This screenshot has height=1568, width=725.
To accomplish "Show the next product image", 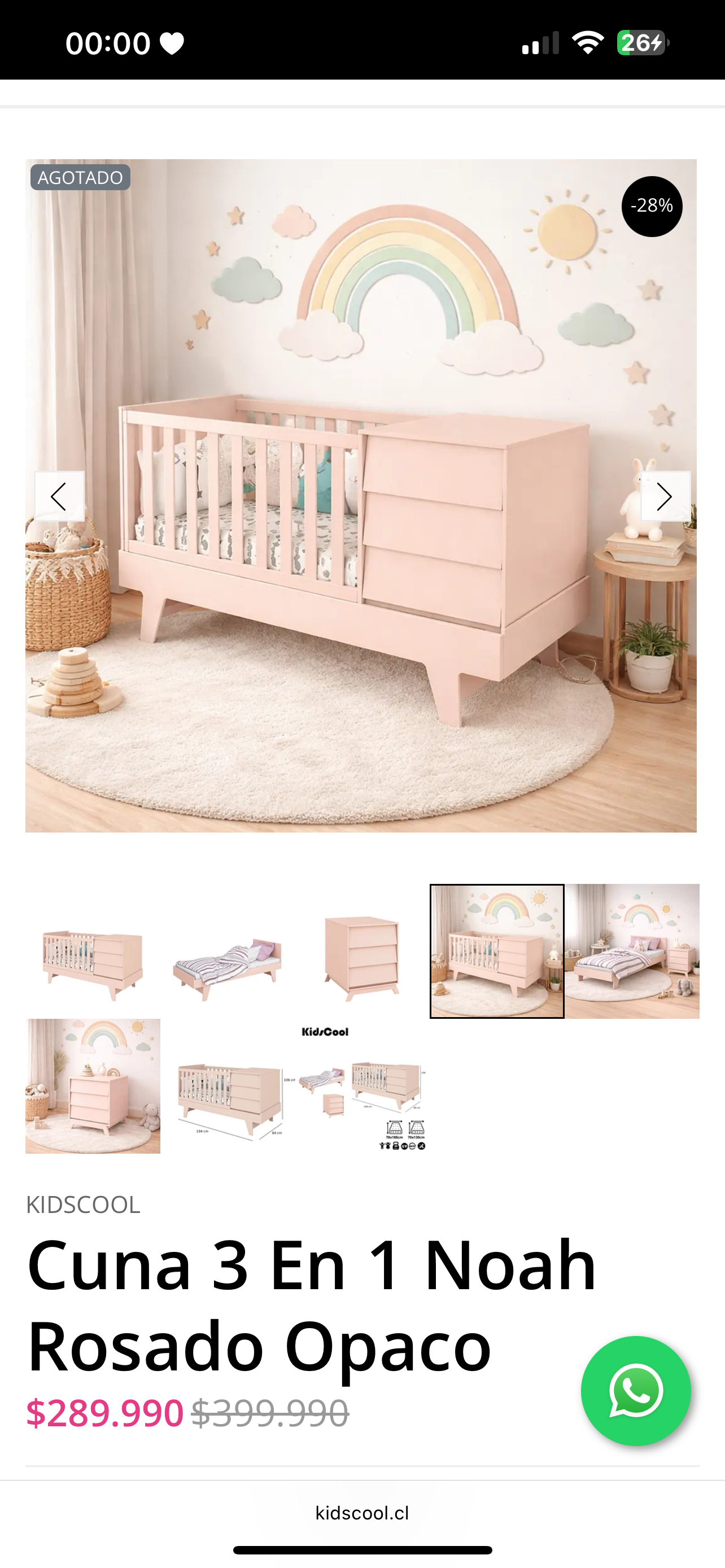I will pos(665,496).
